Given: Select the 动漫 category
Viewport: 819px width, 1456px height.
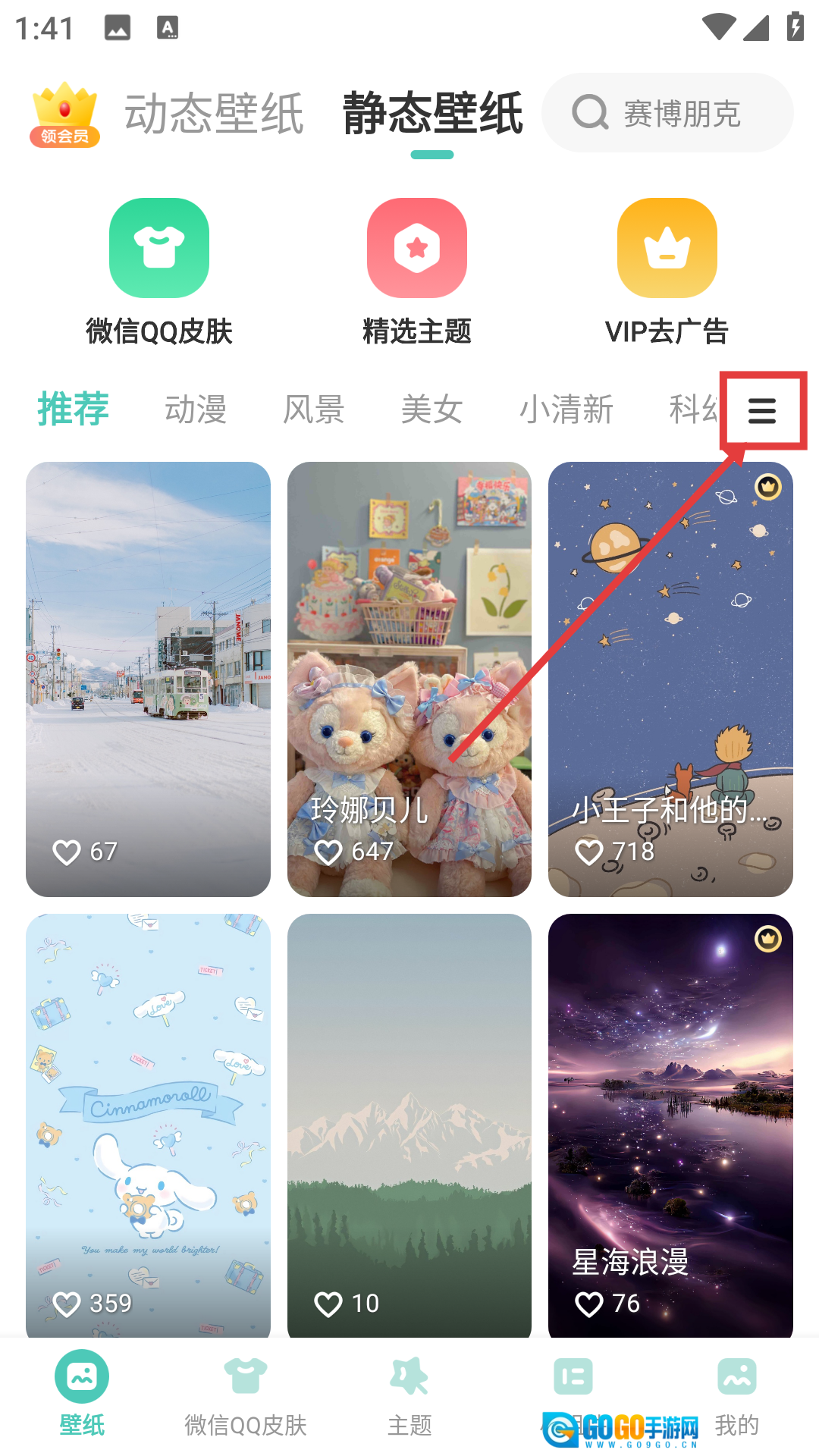Looking at the screenshot, I should [196, 409].
